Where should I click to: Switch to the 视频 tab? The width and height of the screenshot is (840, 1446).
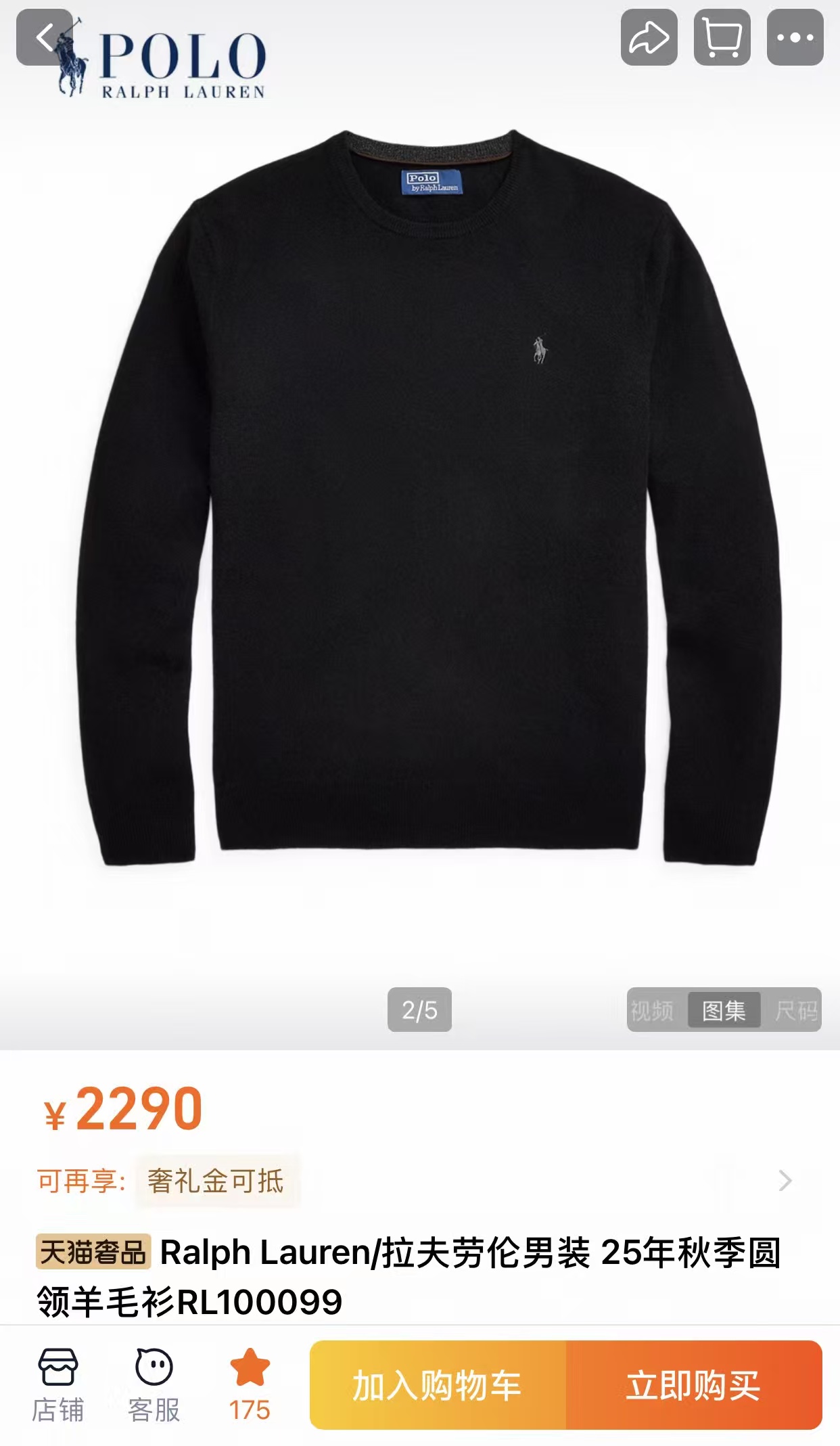[653, 1010]
